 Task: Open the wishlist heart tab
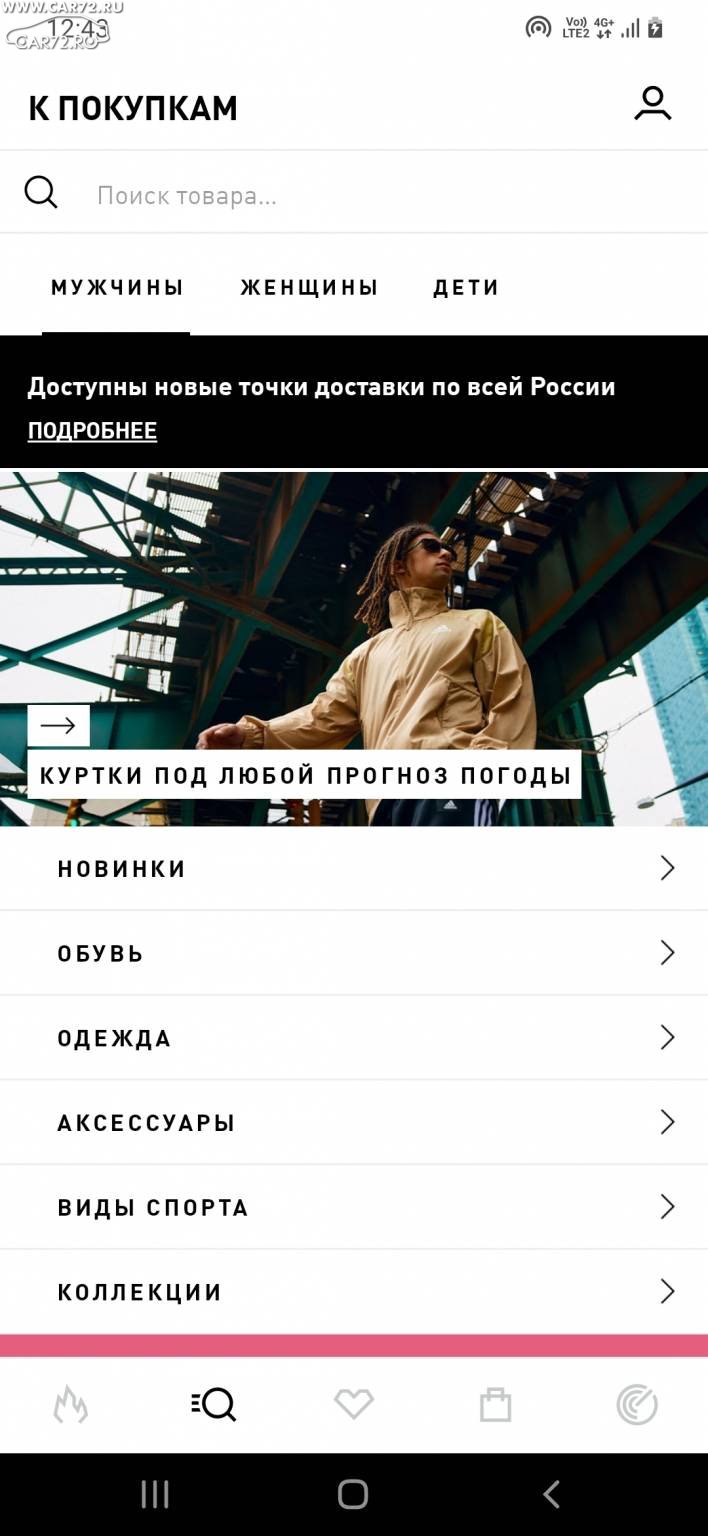click(354, 1405)
